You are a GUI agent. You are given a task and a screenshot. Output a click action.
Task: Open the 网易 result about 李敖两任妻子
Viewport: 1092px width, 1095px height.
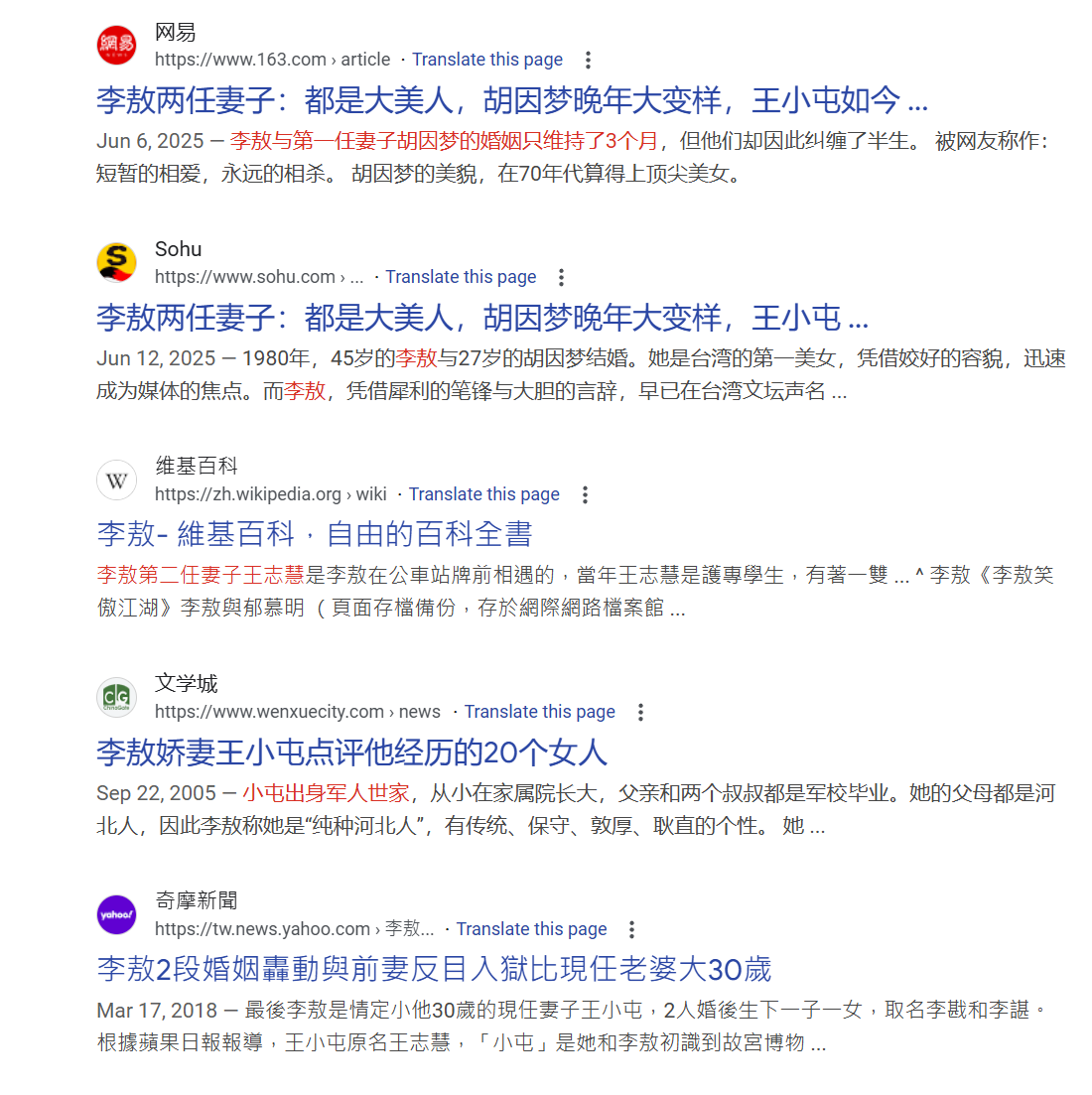coord(511,100)
